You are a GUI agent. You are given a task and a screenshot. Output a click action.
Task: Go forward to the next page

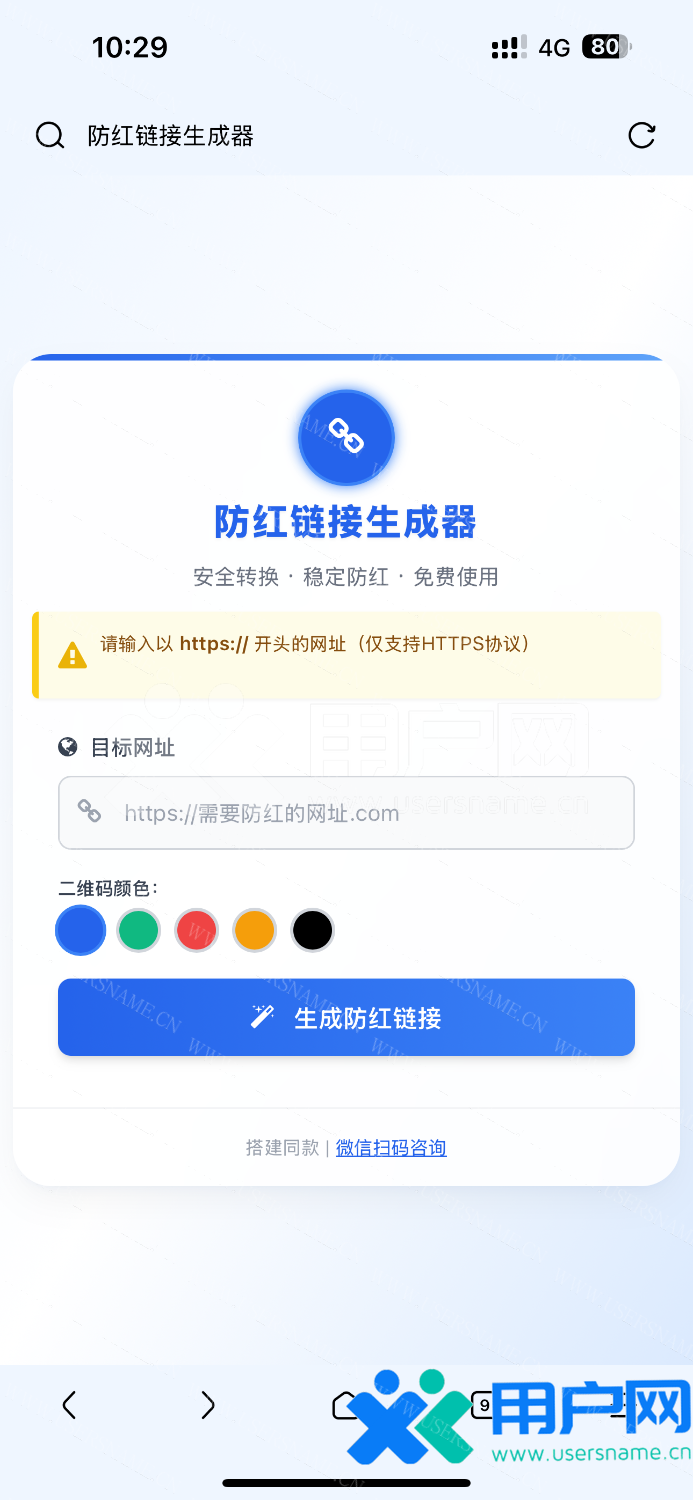click(207, 1405)
